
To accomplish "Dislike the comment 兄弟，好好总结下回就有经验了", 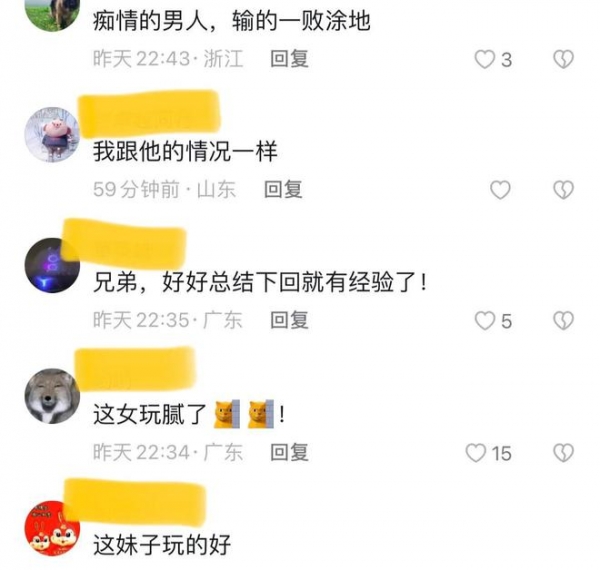I will pyautogui.click(x=564, y=321).
